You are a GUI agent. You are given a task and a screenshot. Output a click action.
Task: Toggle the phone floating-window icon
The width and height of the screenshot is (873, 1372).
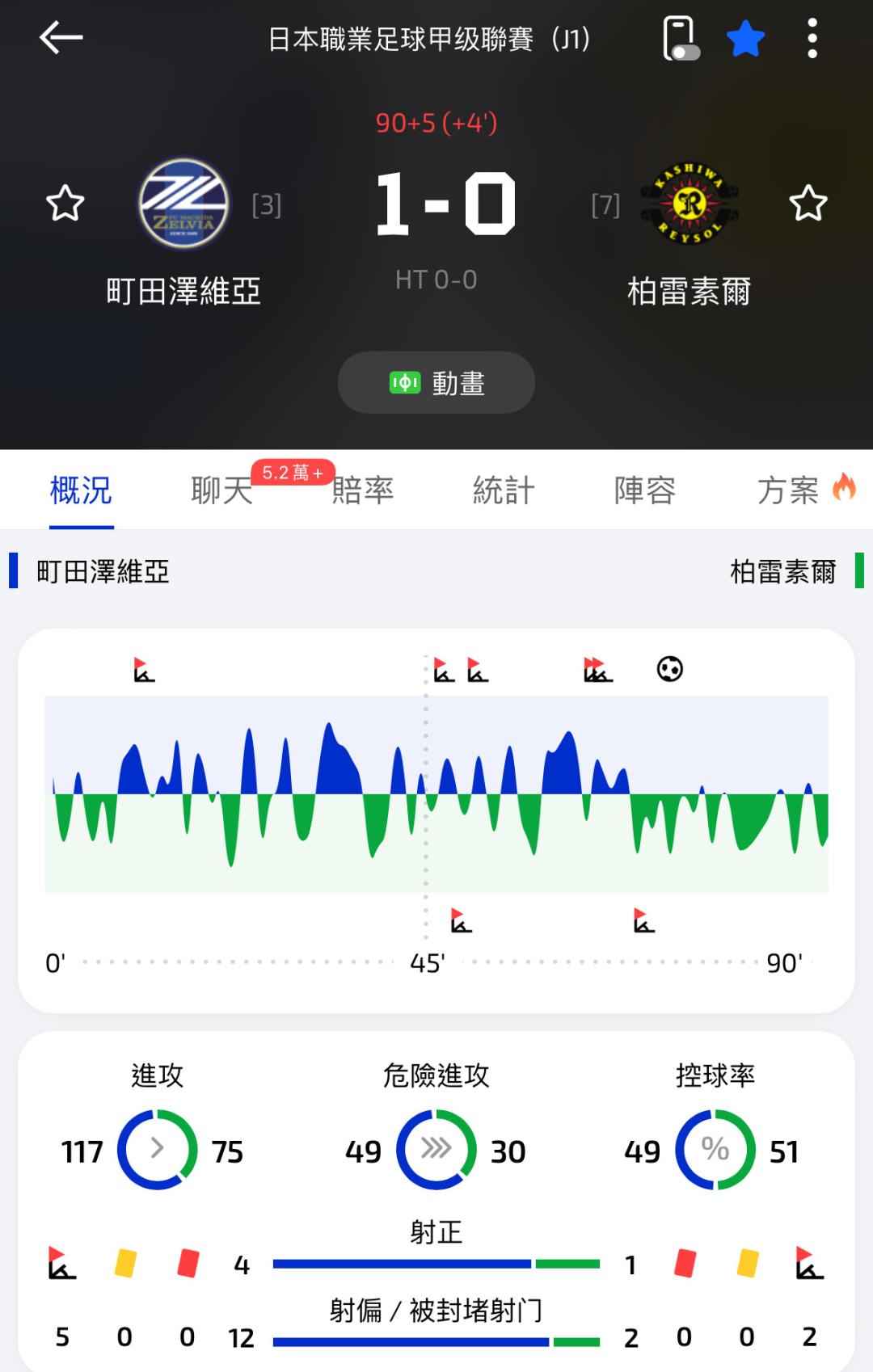coord(680,38)
